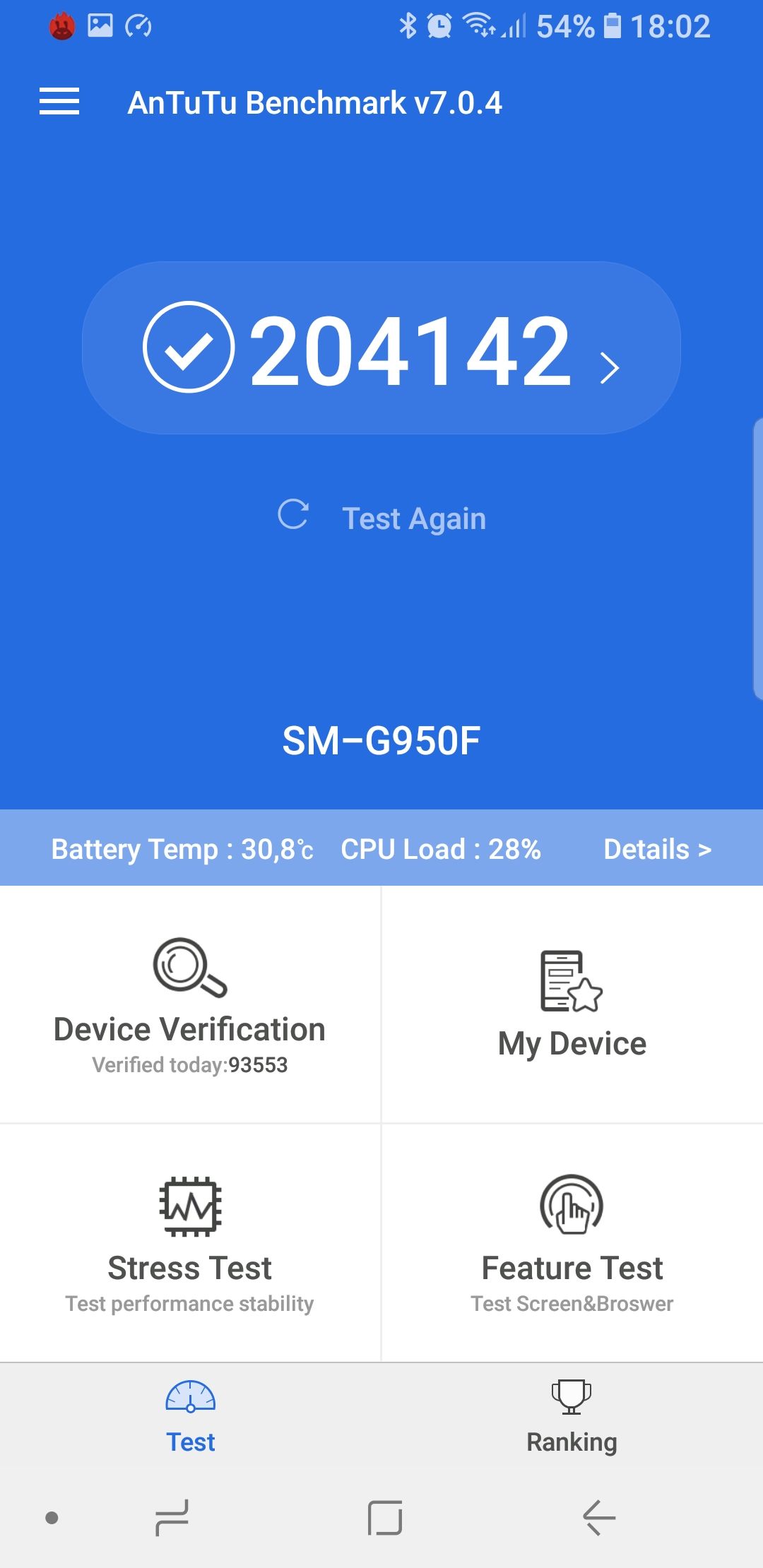Open Details for battery temp and CPU load
This screenshot has height=1568, width=763.
pos(657,849)
